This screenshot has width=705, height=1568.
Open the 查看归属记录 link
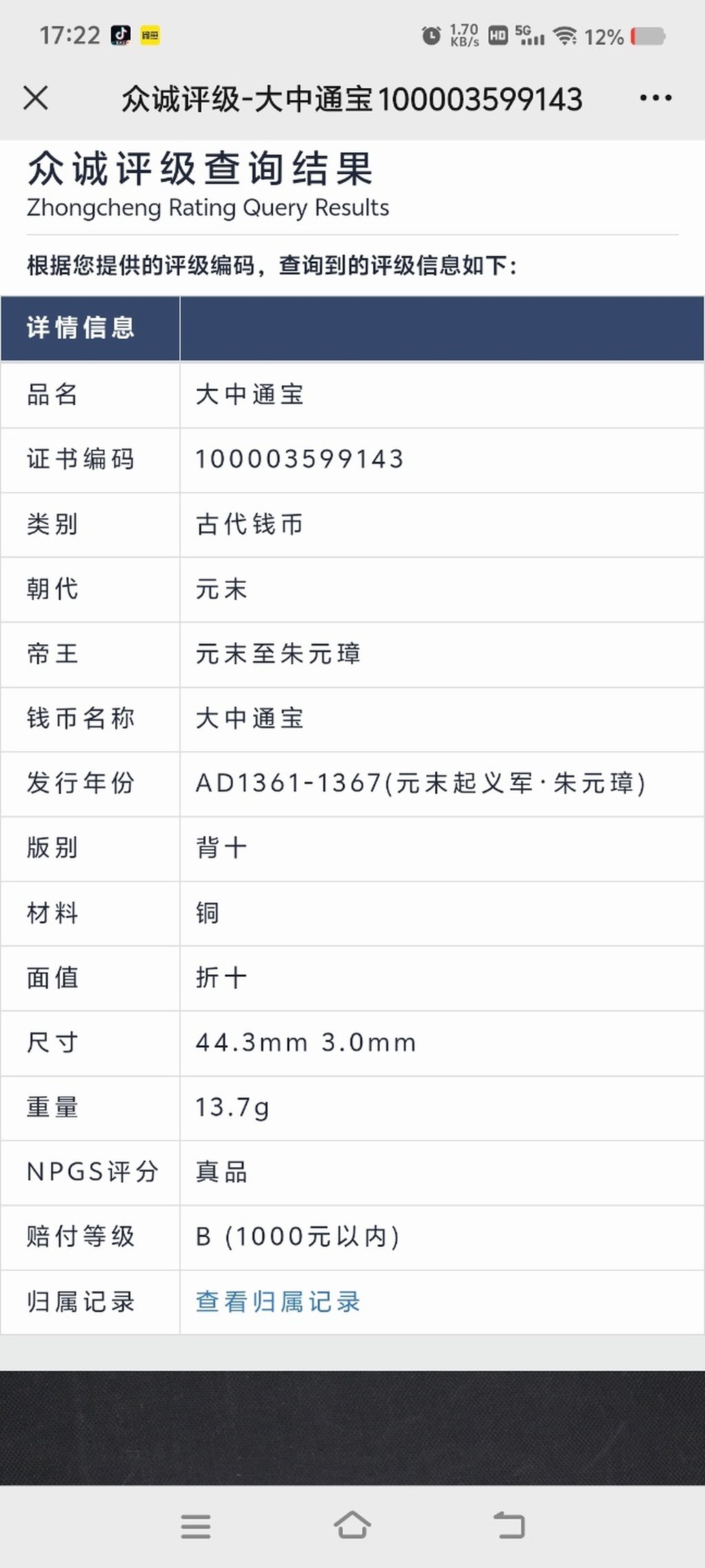(x=278, y=1301)
